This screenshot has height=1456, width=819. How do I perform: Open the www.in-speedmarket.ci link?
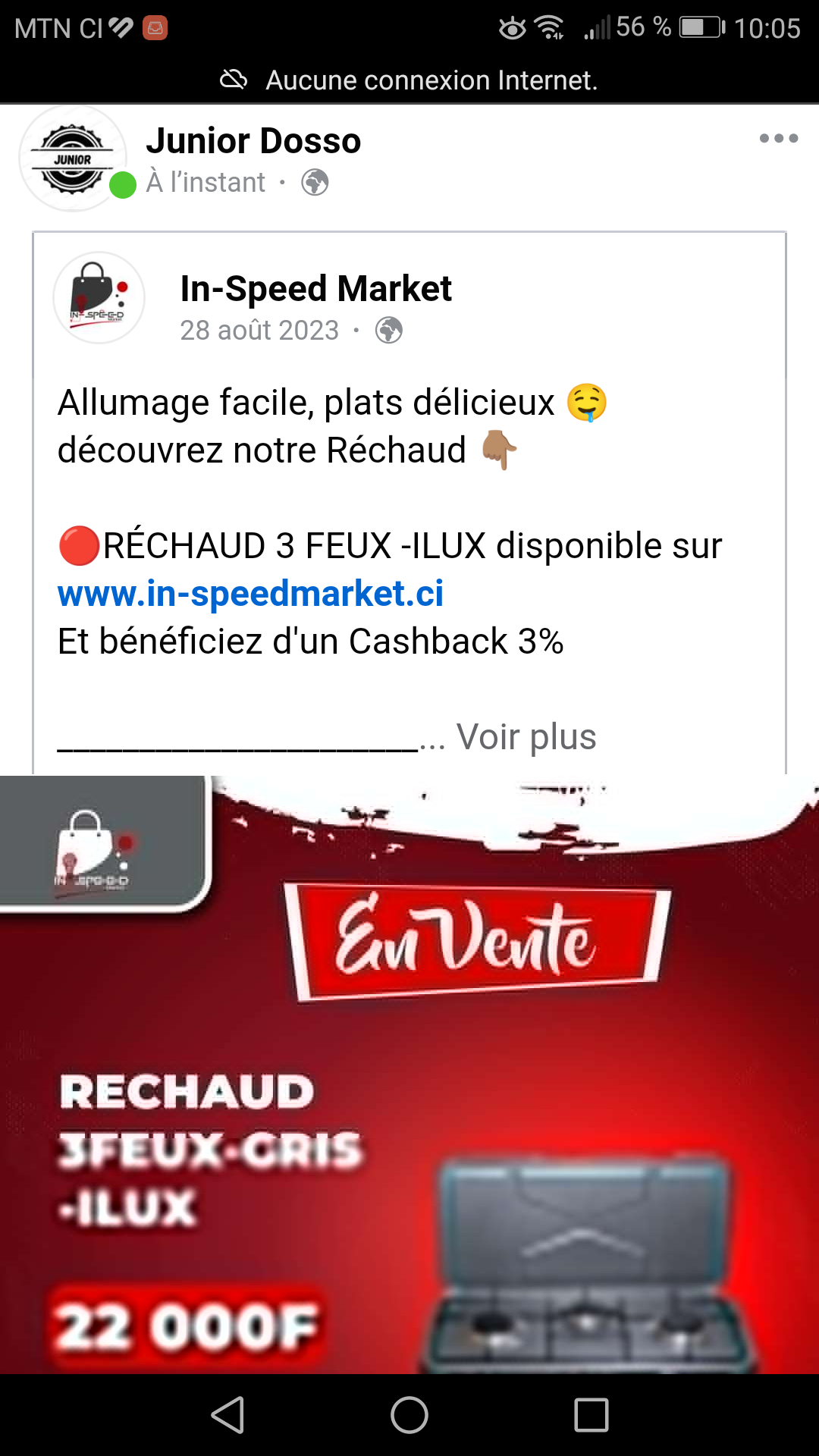coord(250,594)
